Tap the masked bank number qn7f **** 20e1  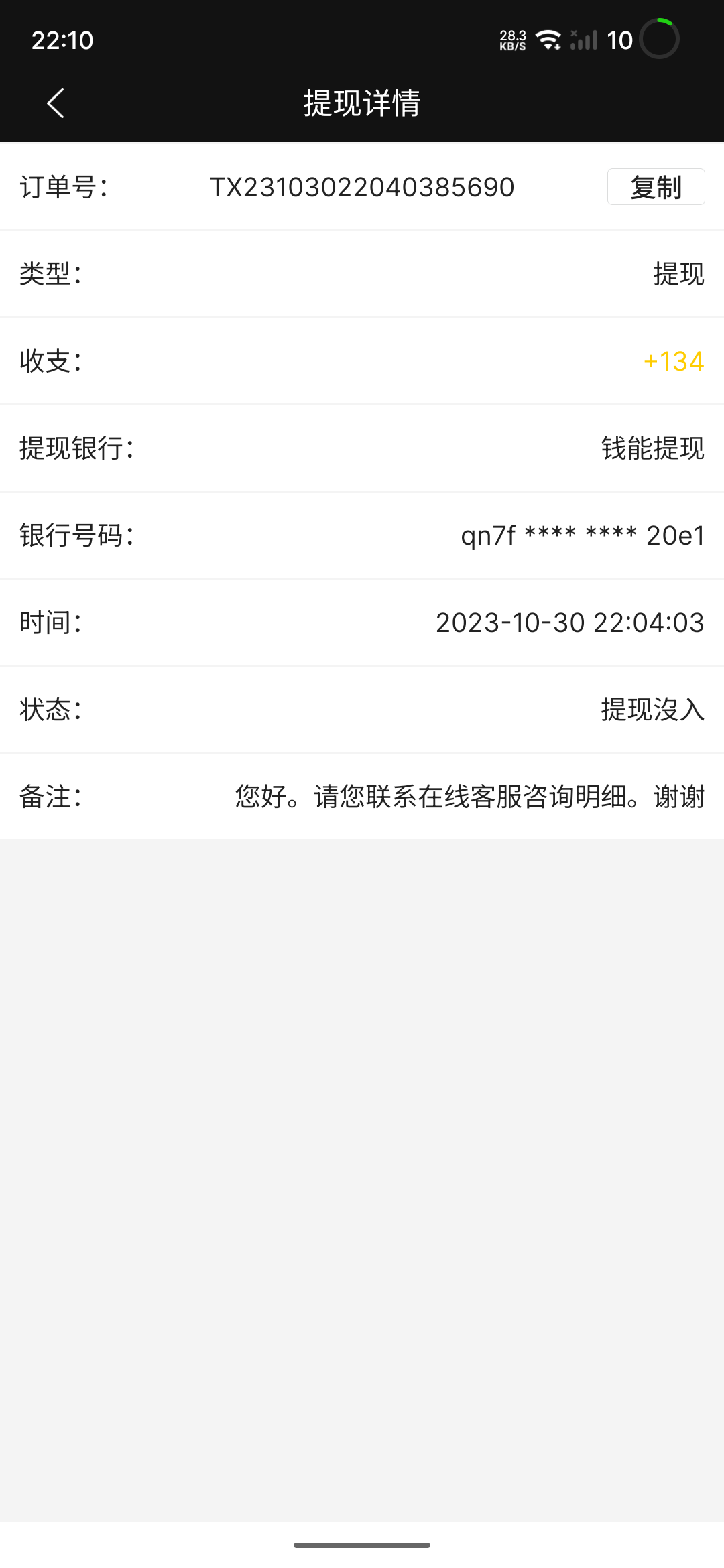click(582, 536)
